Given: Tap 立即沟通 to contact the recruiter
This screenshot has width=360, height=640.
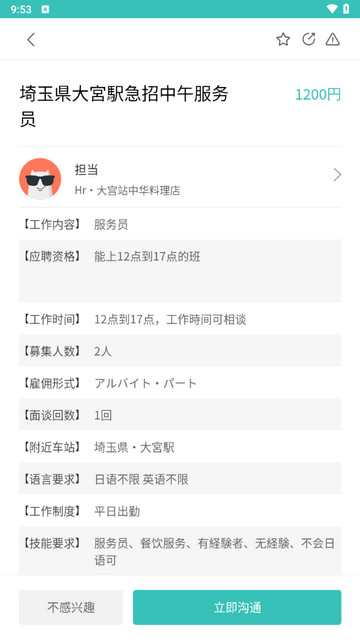Looking at the screenshot, I should click(237, 607).
